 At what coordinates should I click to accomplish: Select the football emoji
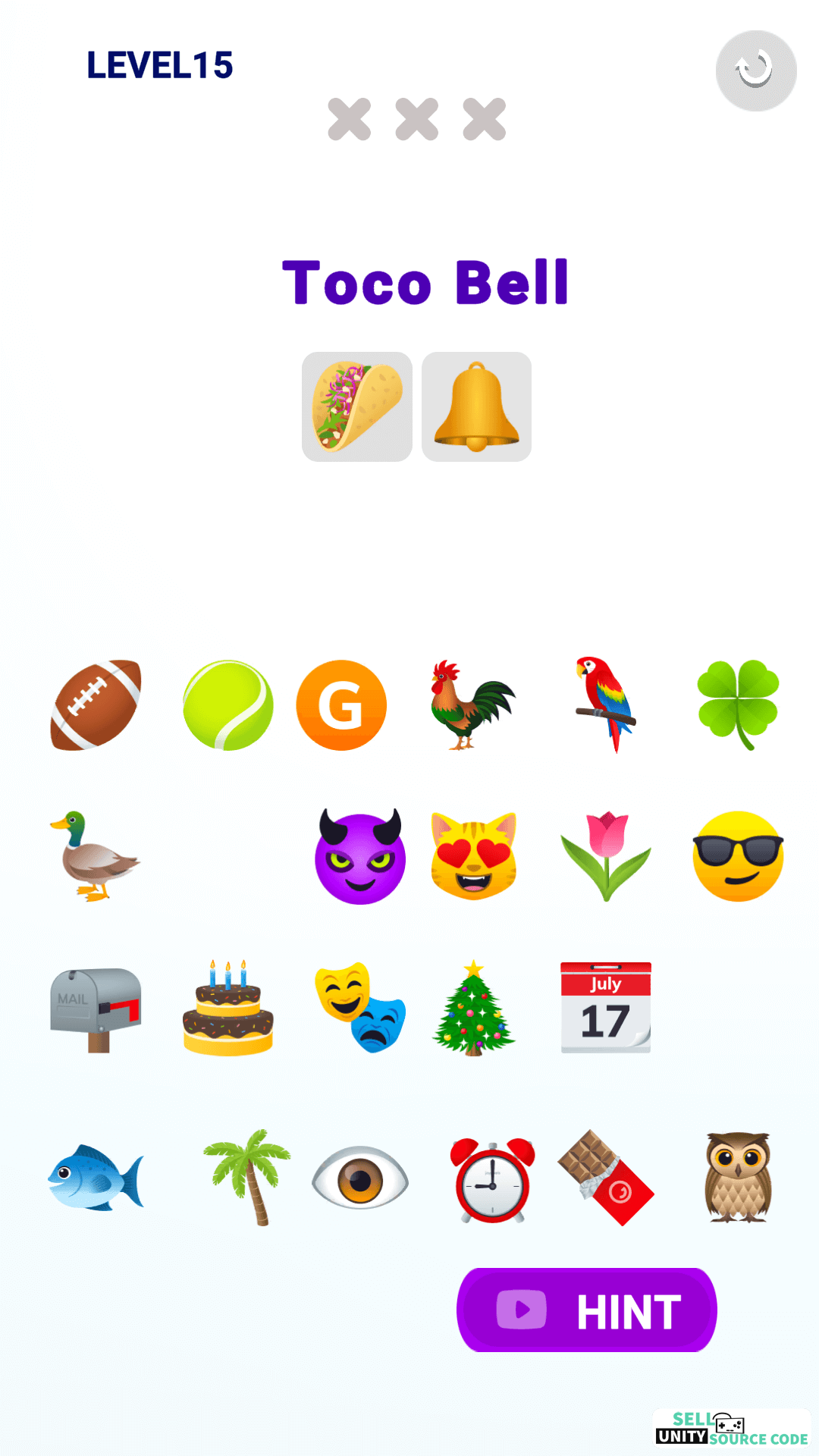(x=96, y=705)
